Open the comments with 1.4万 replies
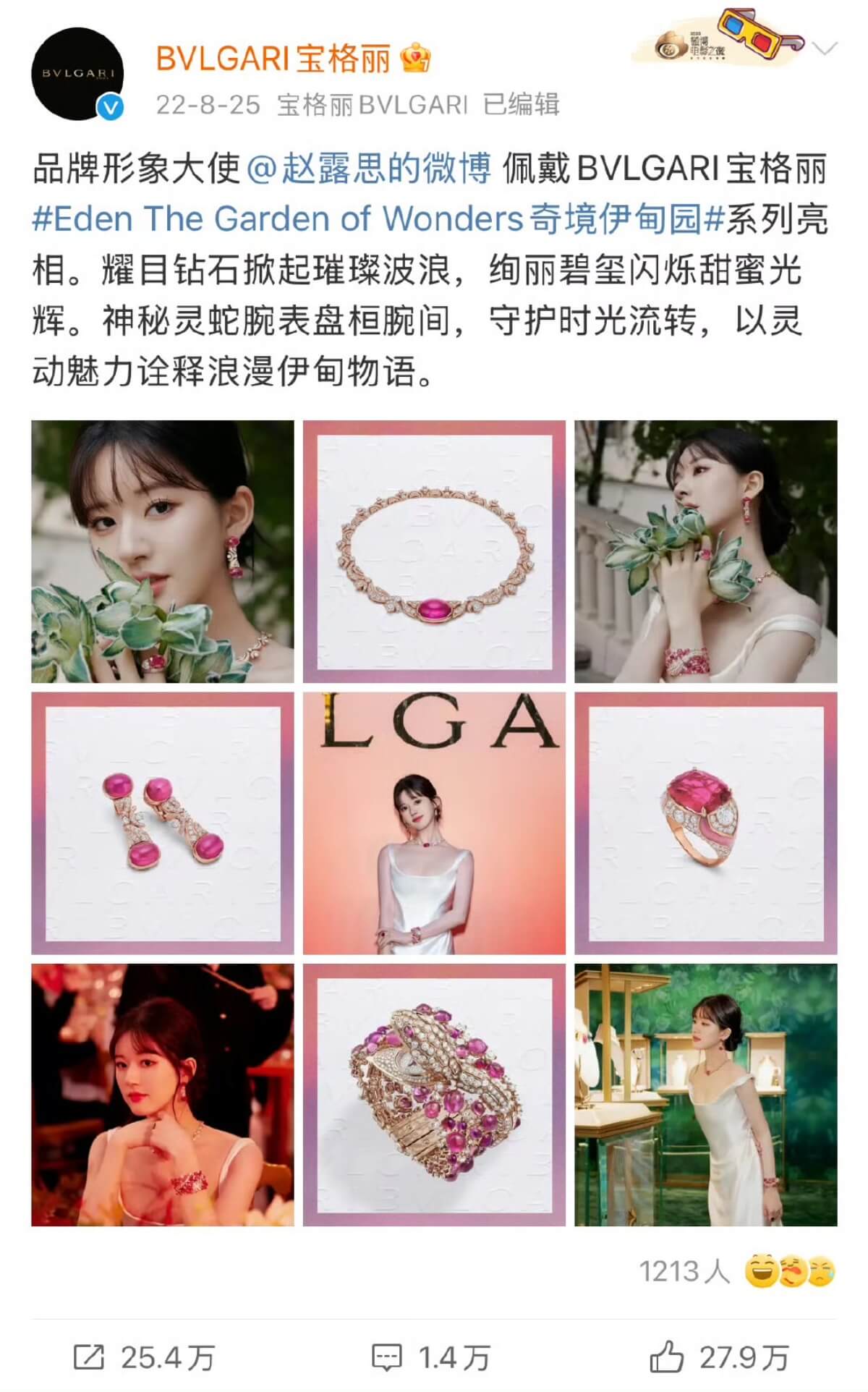Image resolution: width=868 pixels, height=1392 pixels. coord(431,1357)
